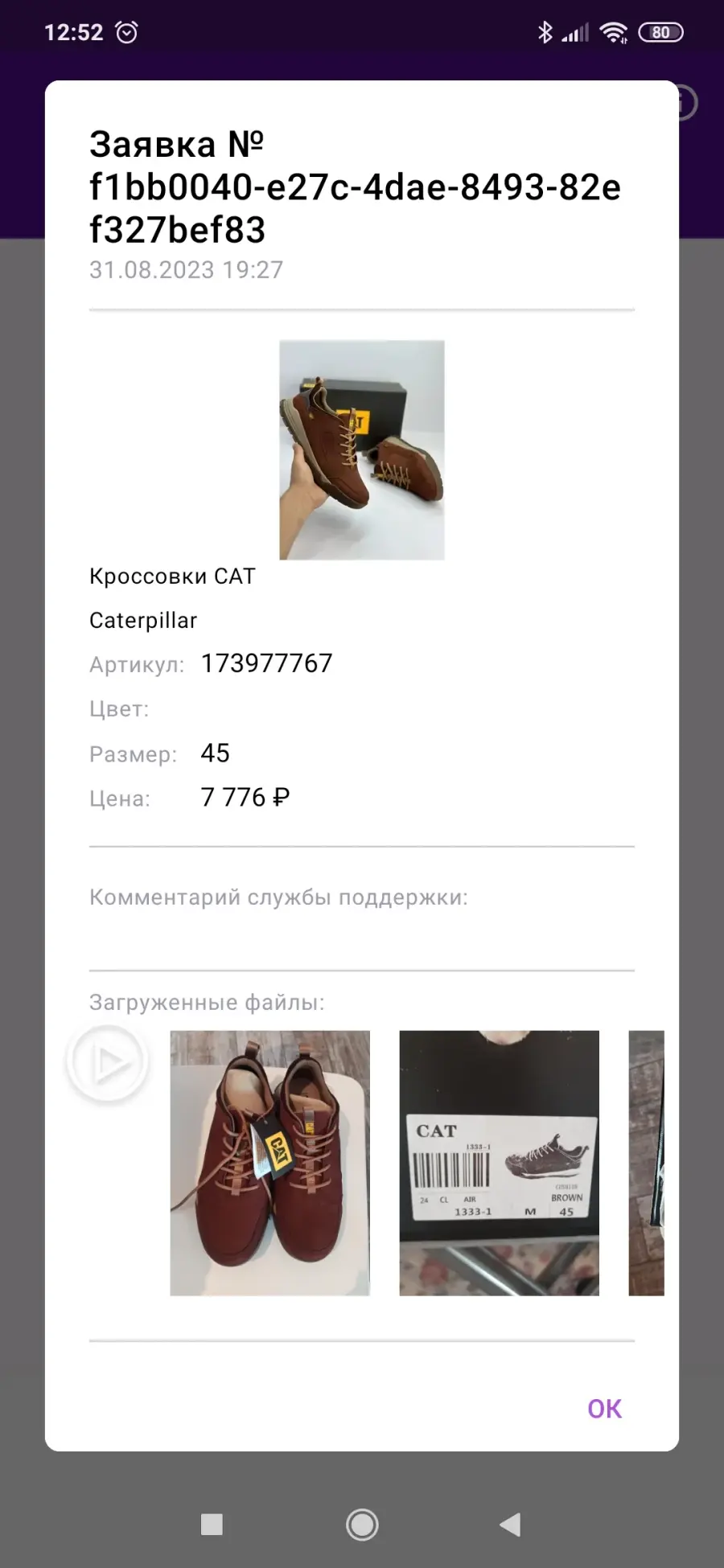Screen dimensions: 724x1568
Task: Open the uploaded photo of CAT box label
Action: [499, 1163]
